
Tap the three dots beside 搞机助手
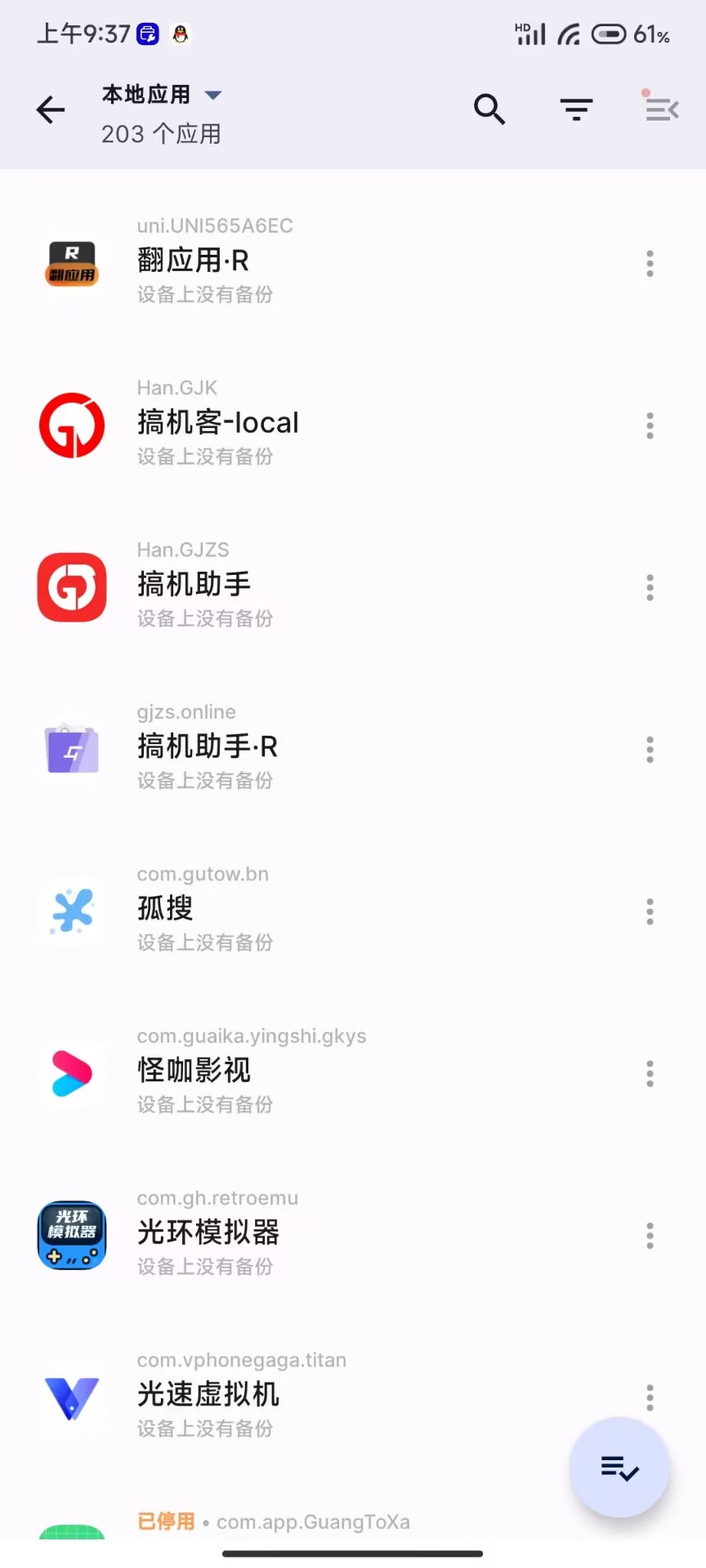click(650, 588)
